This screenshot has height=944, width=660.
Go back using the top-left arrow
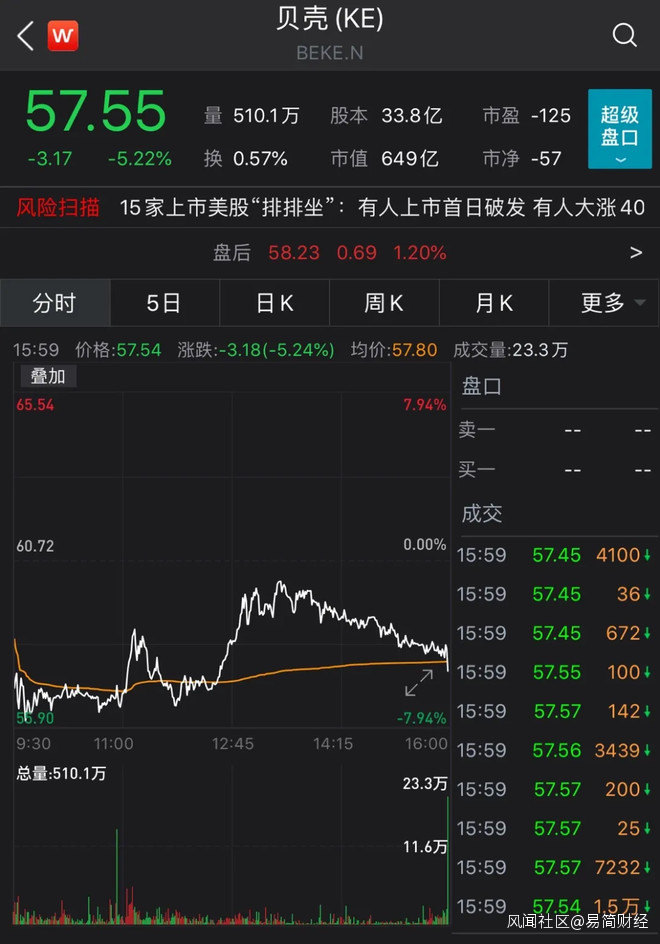click(25, 37)
